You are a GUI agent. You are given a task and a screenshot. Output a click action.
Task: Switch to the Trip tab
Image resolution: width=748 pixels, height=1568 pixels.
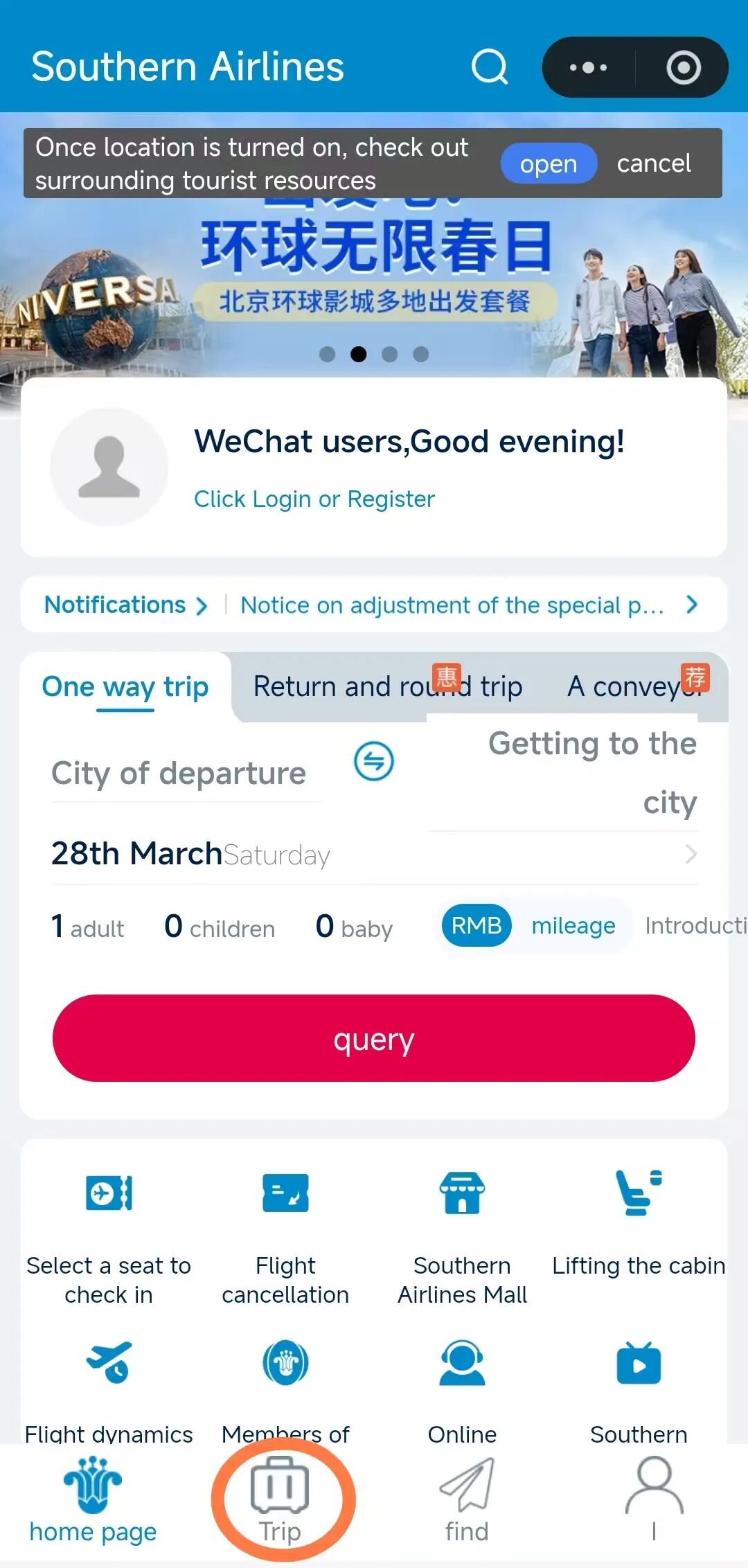(x=280, y=1499)
